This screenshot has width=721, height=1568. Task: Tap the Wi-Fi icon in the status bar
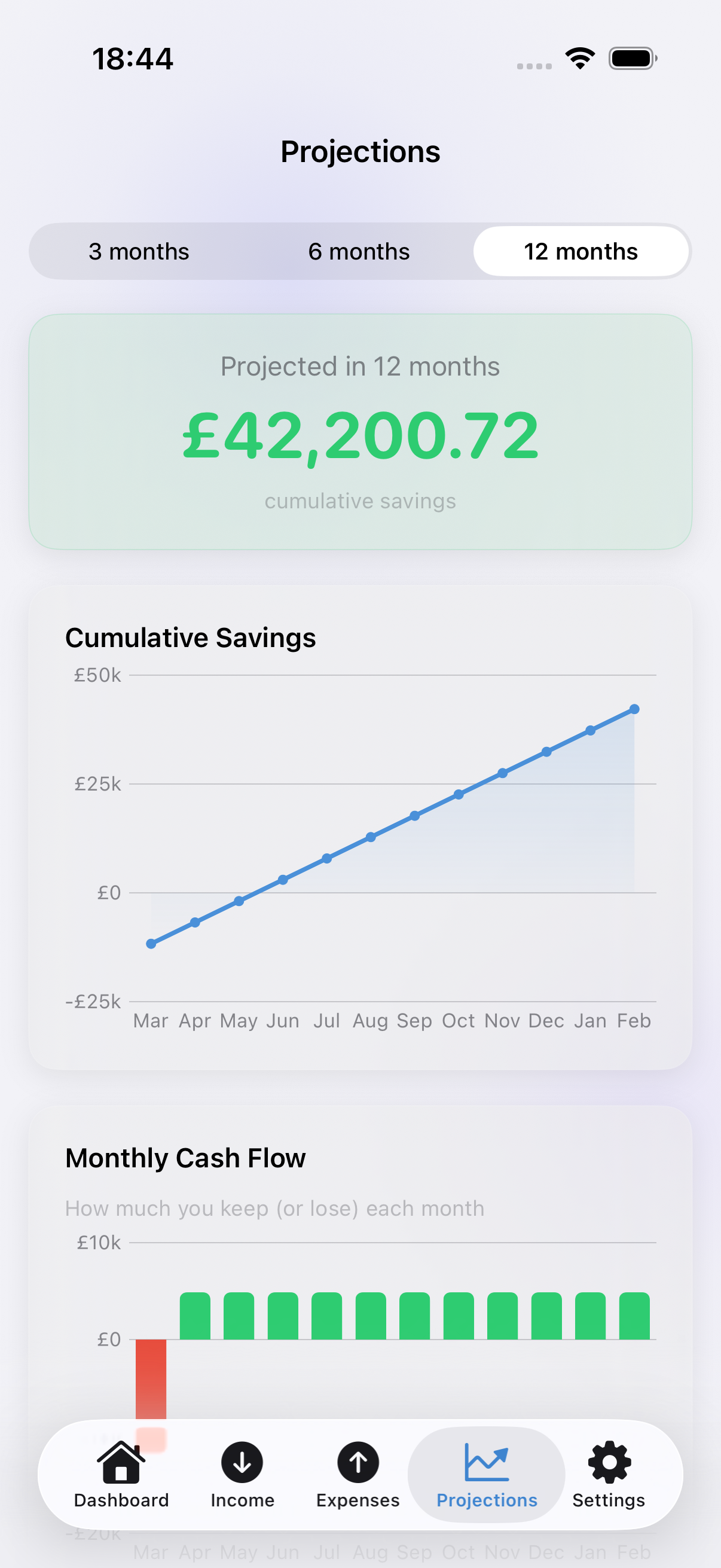pyautogui.click(x=579, y=58)
